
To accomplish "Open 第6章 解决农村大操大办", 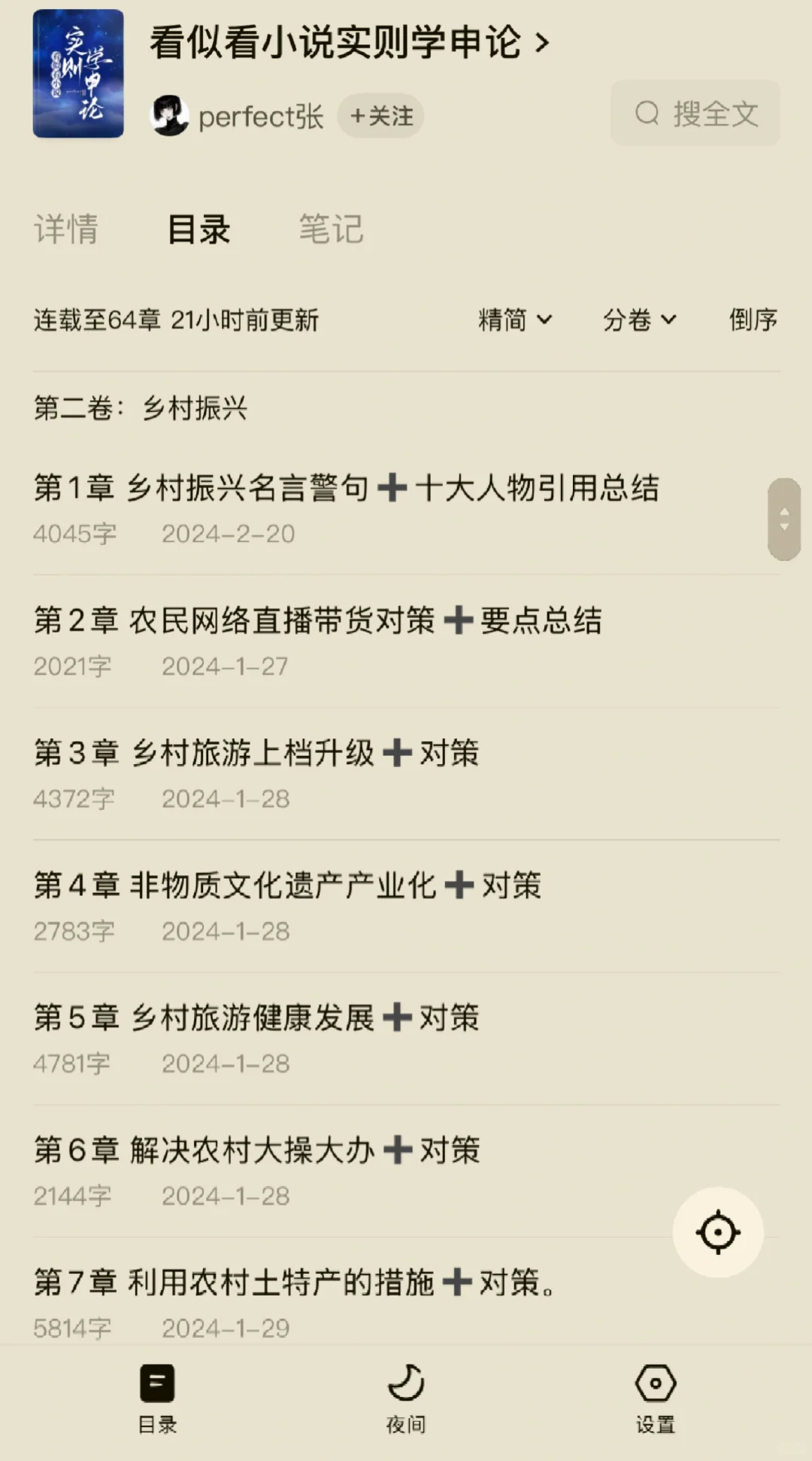I will pyautogui.click(x=406, y=1171).
